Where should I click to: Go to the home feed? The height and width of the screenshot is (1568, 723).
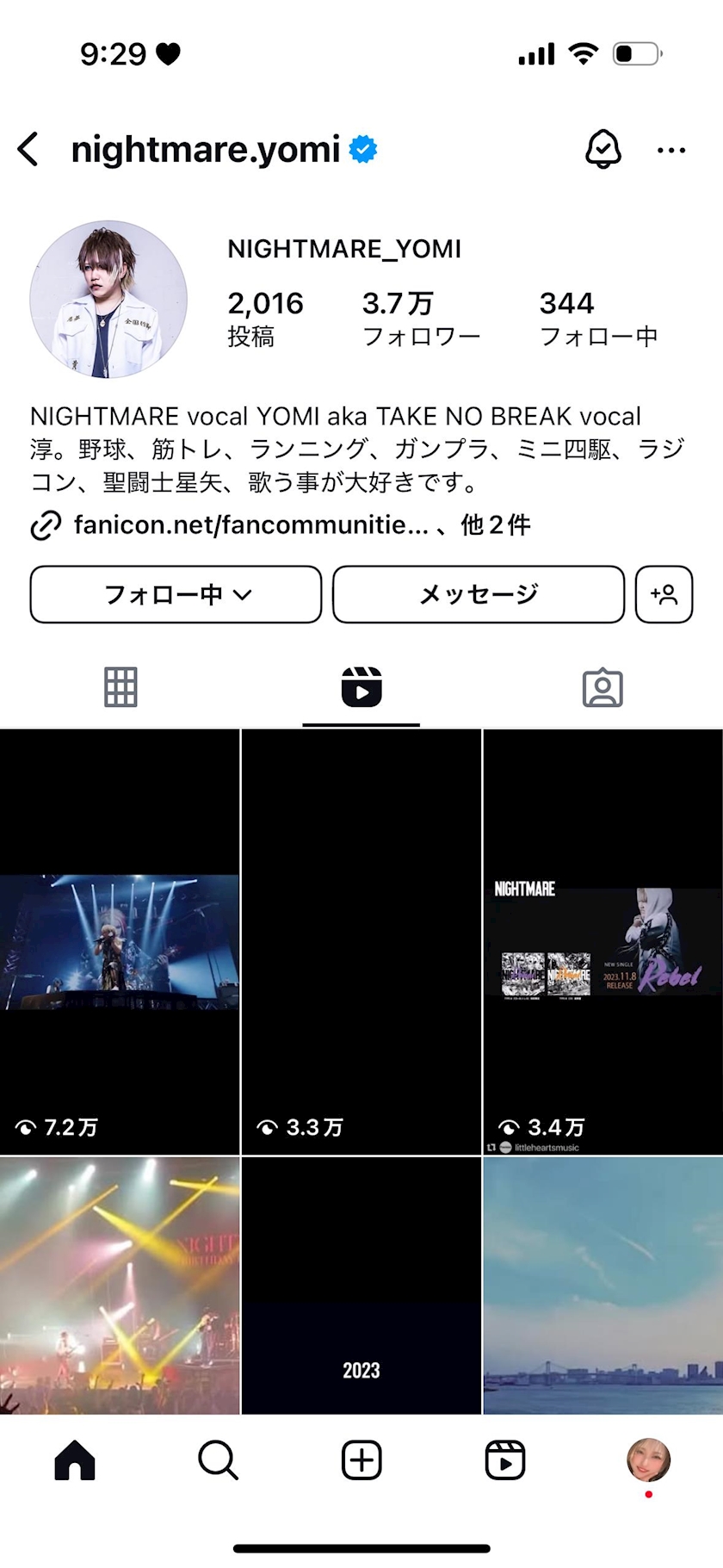pyautogui.click(x=75, y=1460)
